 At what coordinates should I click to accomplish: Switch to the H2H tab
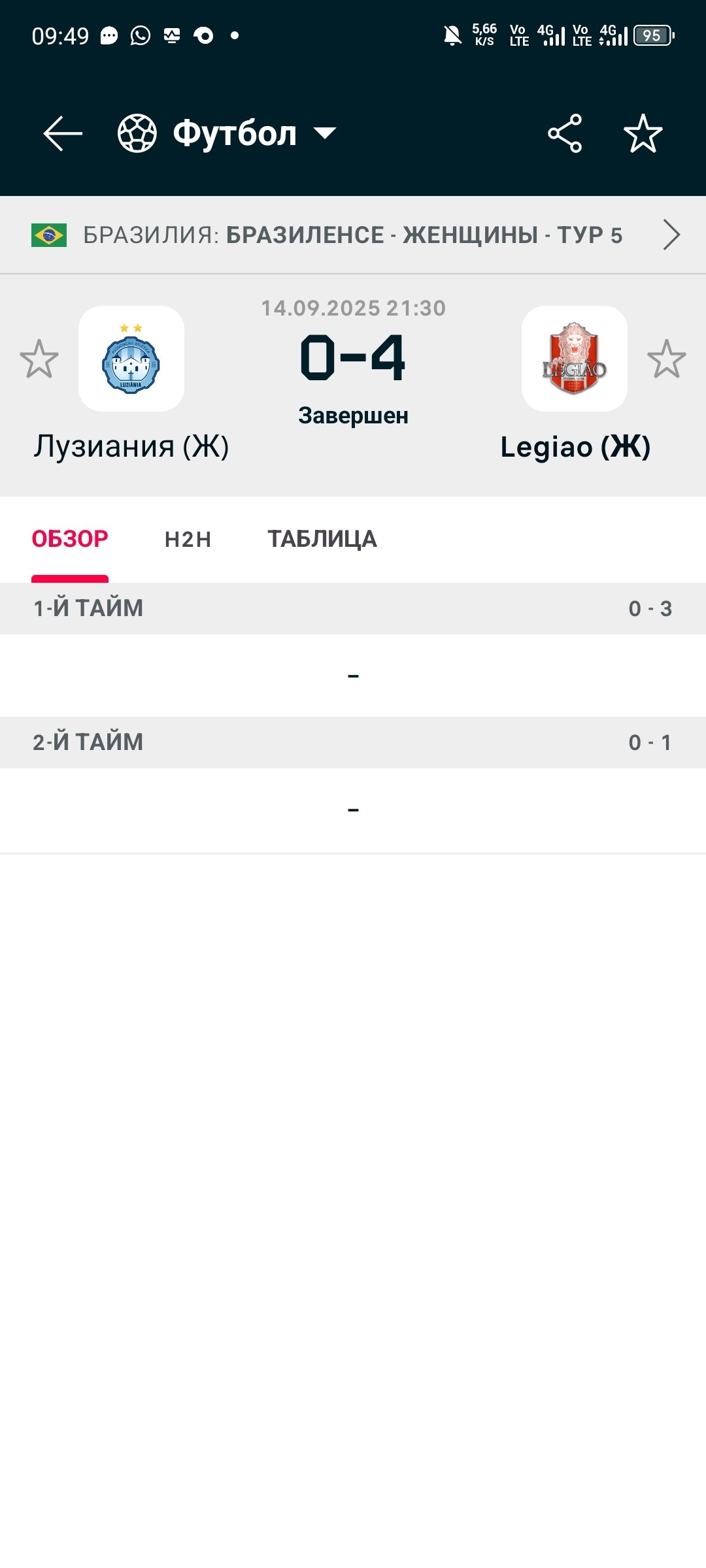188,539
